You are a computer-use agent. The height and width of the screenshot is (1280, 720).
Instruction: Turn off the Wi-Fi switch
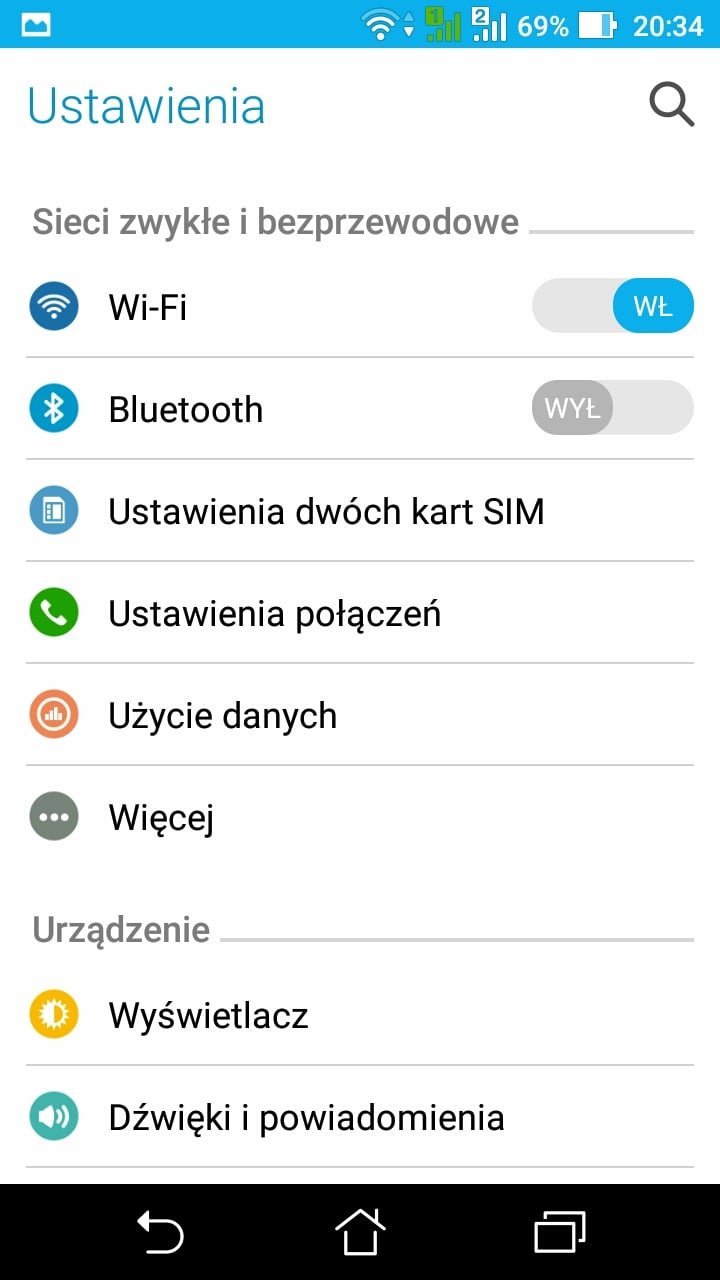click(x=612, y=306)
